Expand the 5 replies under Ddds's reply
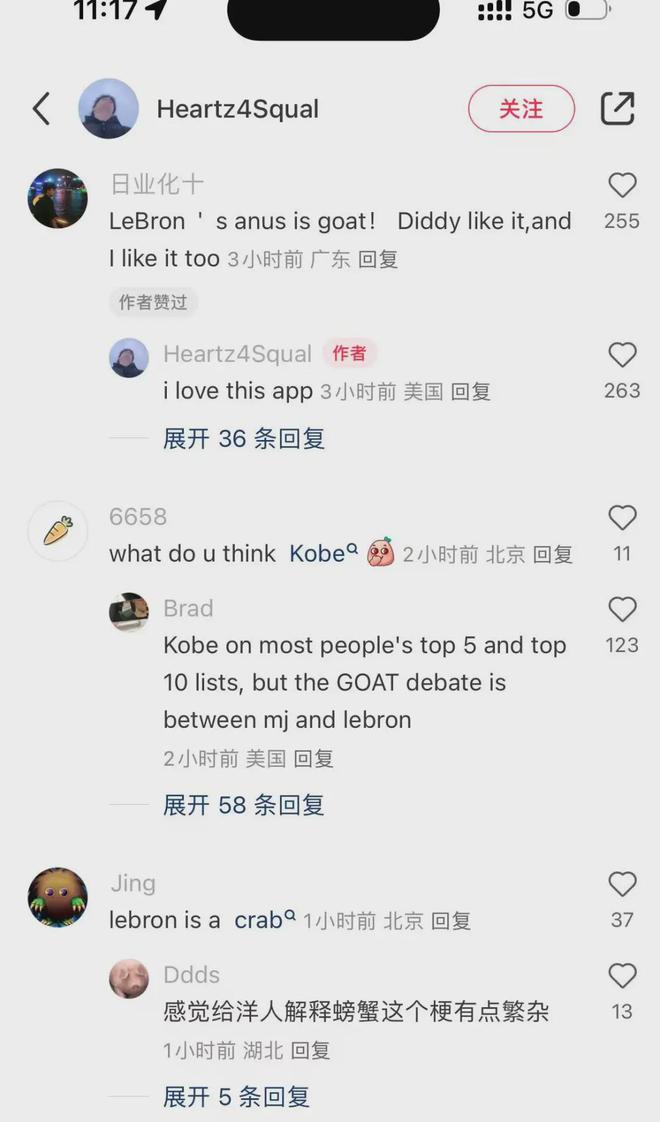Viewport: 660px width, 1122px height. point(236,1096)
